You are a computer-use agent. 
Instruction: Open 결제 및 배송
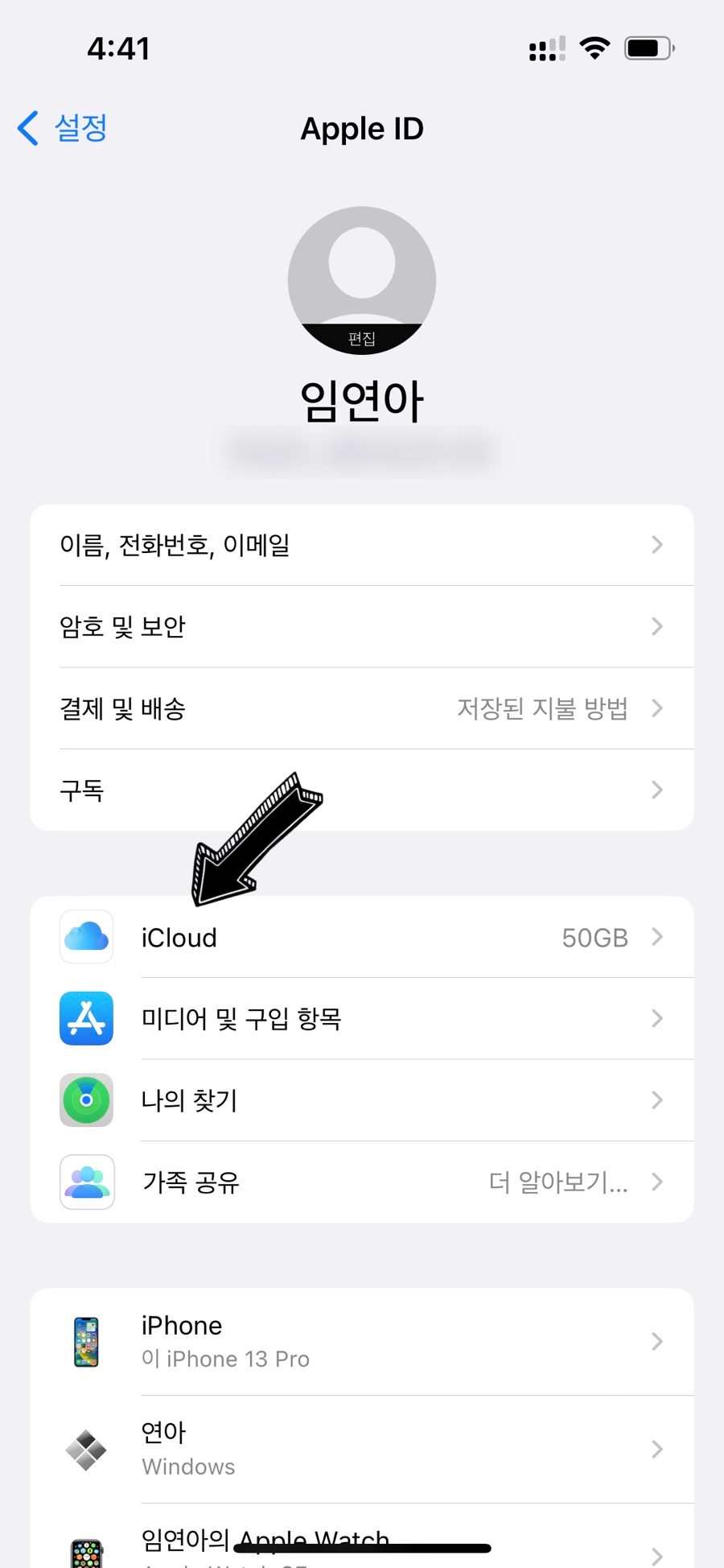[x=362, y=708]
